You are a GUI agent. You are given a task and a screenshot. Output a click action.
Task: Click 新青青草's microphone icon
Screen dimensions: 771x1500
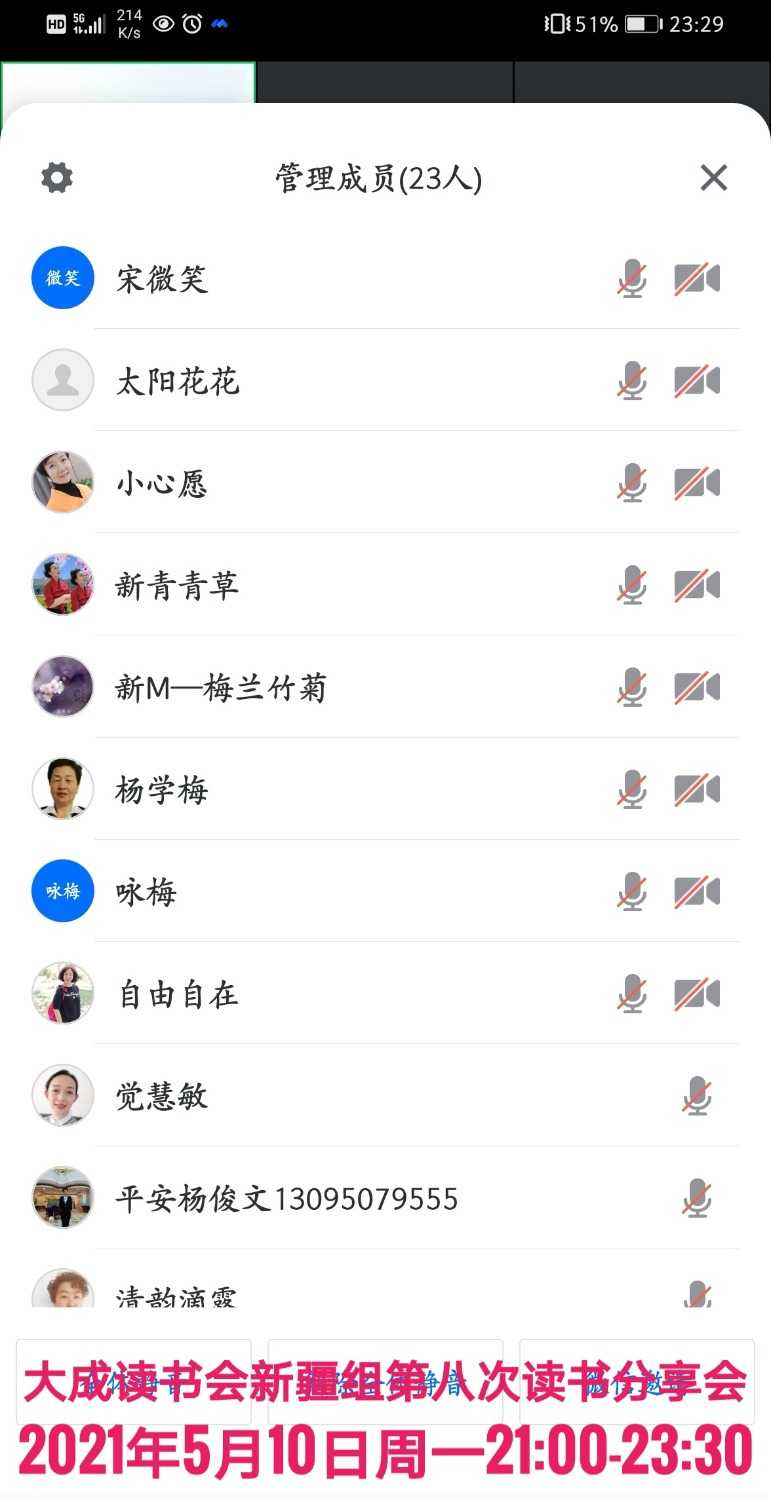[x=631, y=585]
